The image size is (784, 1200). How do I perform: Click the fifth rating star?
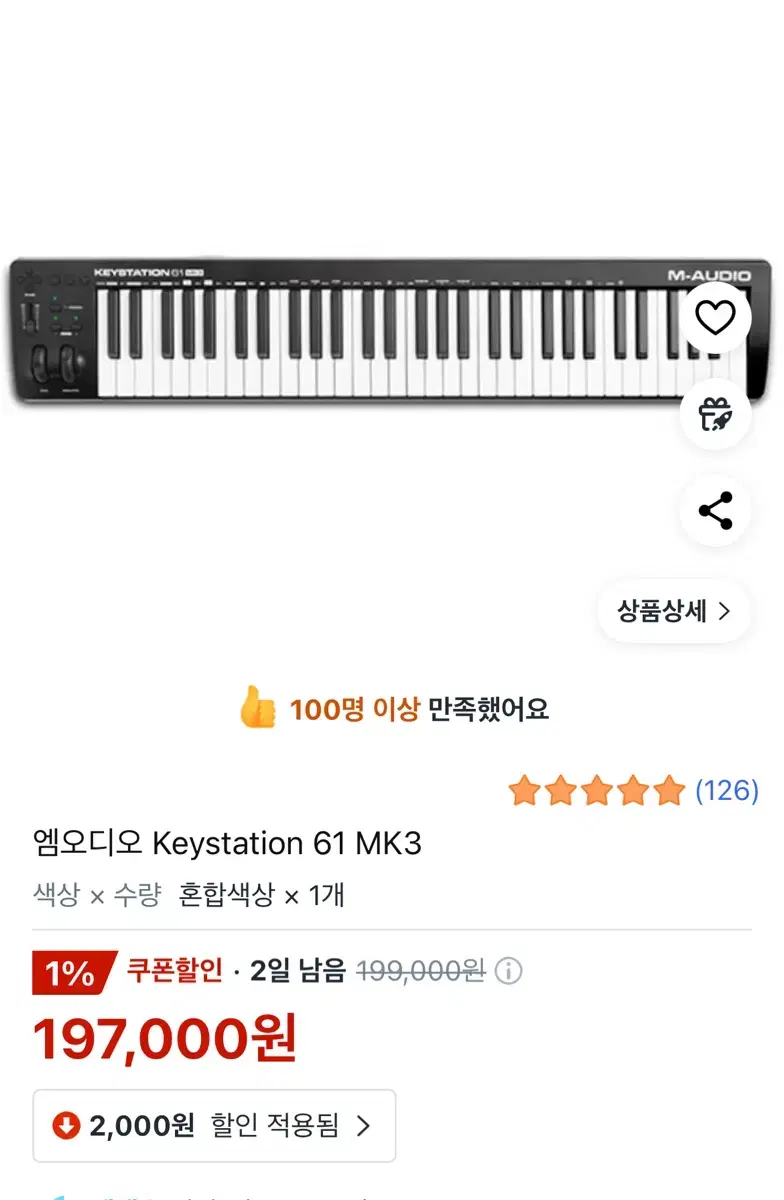[666, 790]
